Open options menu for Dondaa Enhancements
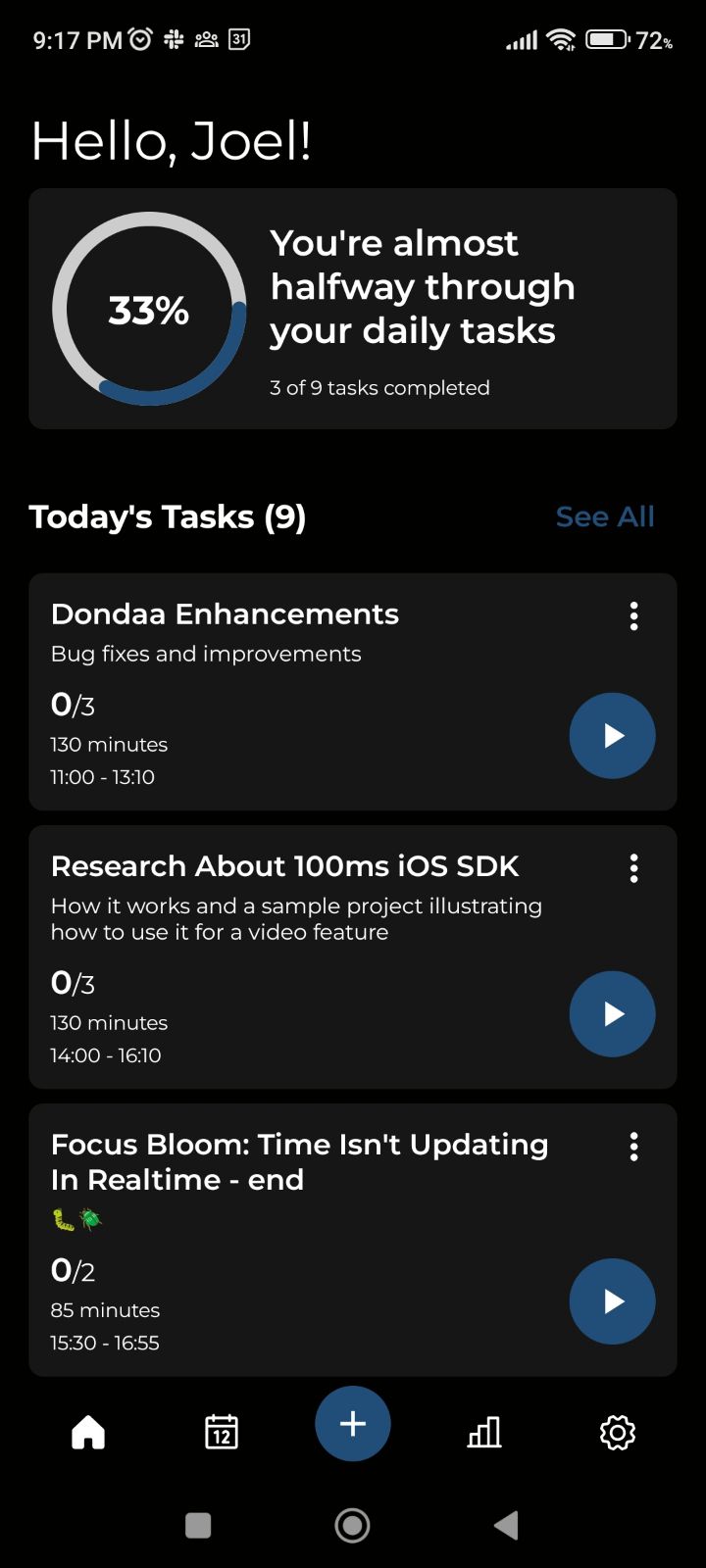 [x=633, y=616]
